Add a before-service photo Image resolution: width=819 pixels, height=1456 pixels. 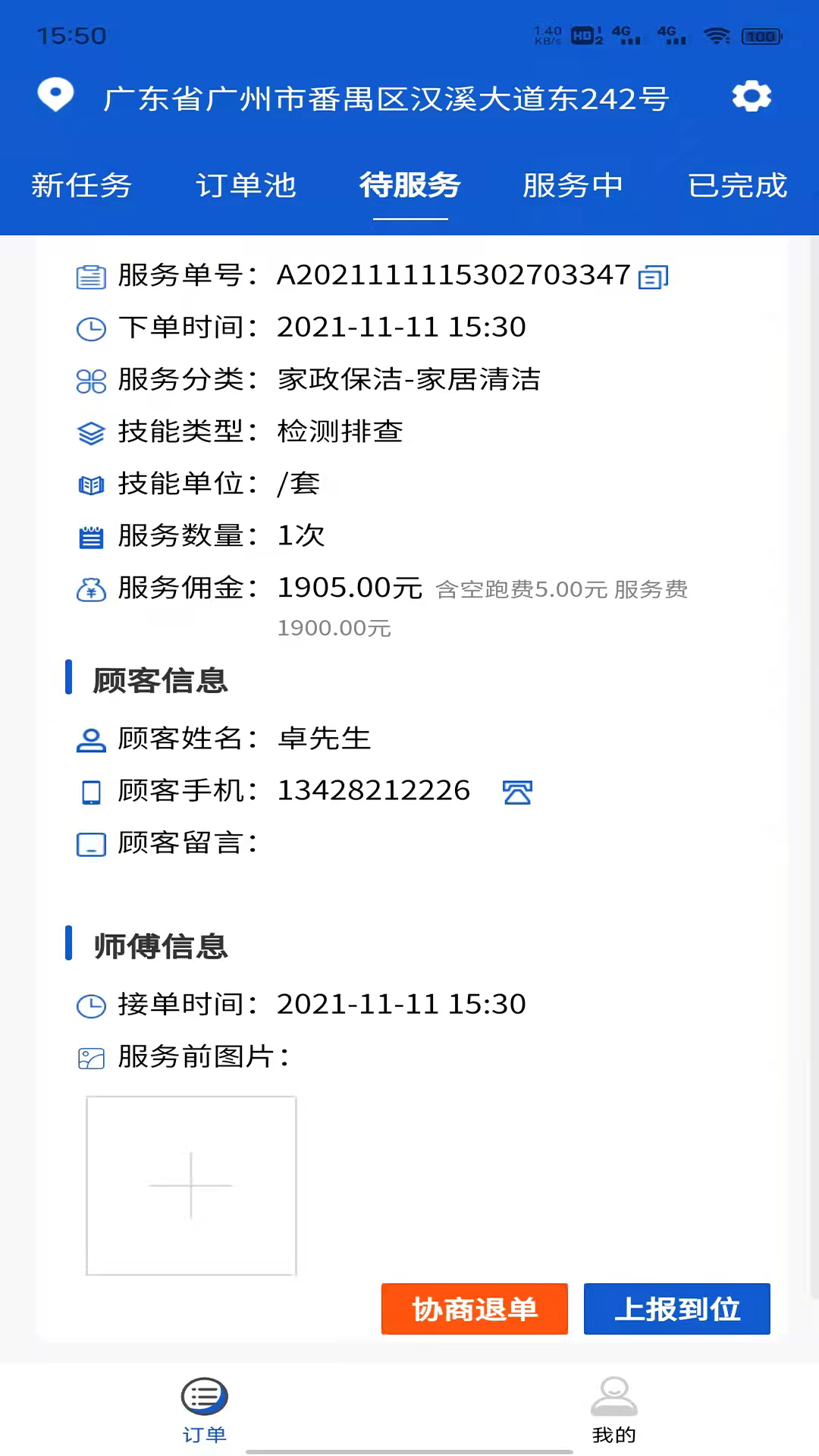[x=191, y=1185]
